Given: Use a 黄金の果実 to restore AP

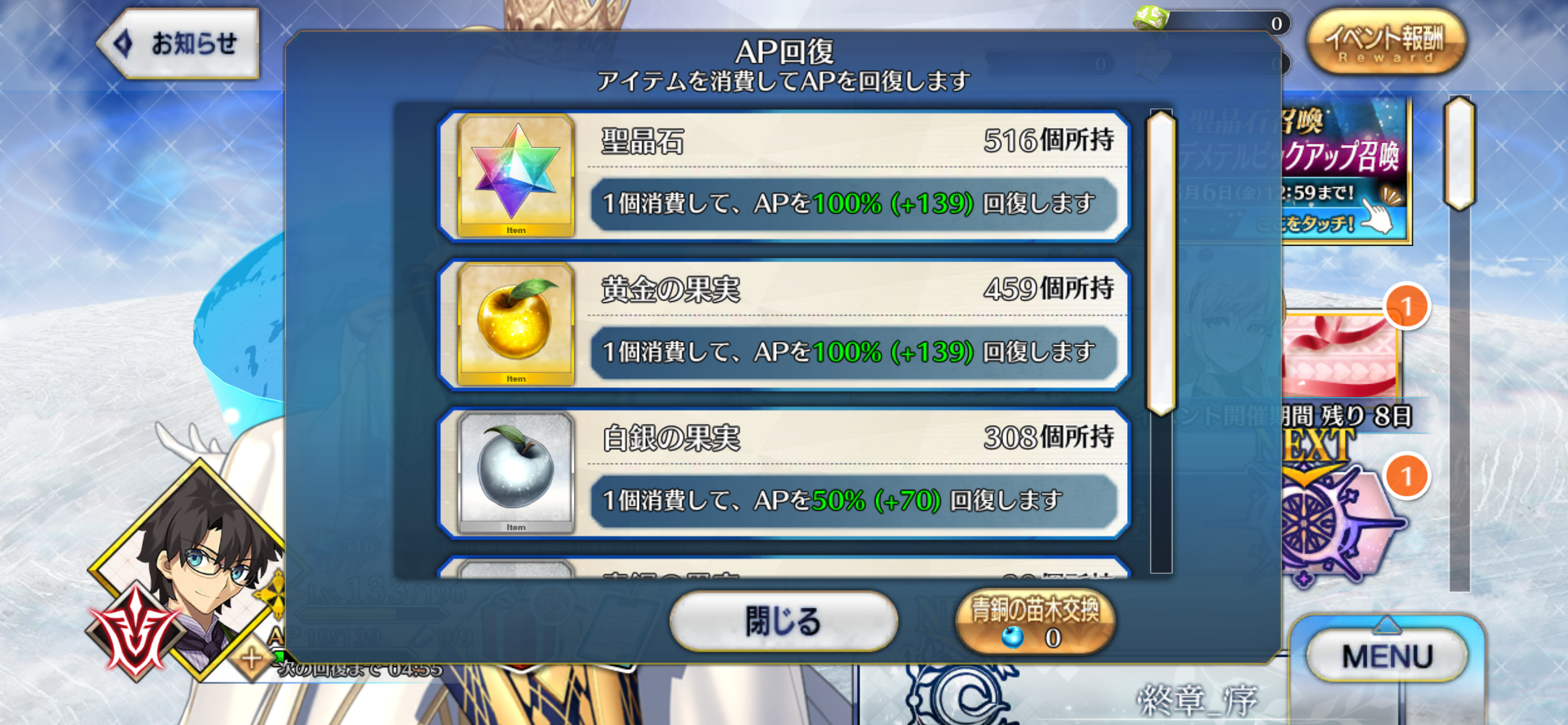Looking at the screenshot, I should (783, 325).
